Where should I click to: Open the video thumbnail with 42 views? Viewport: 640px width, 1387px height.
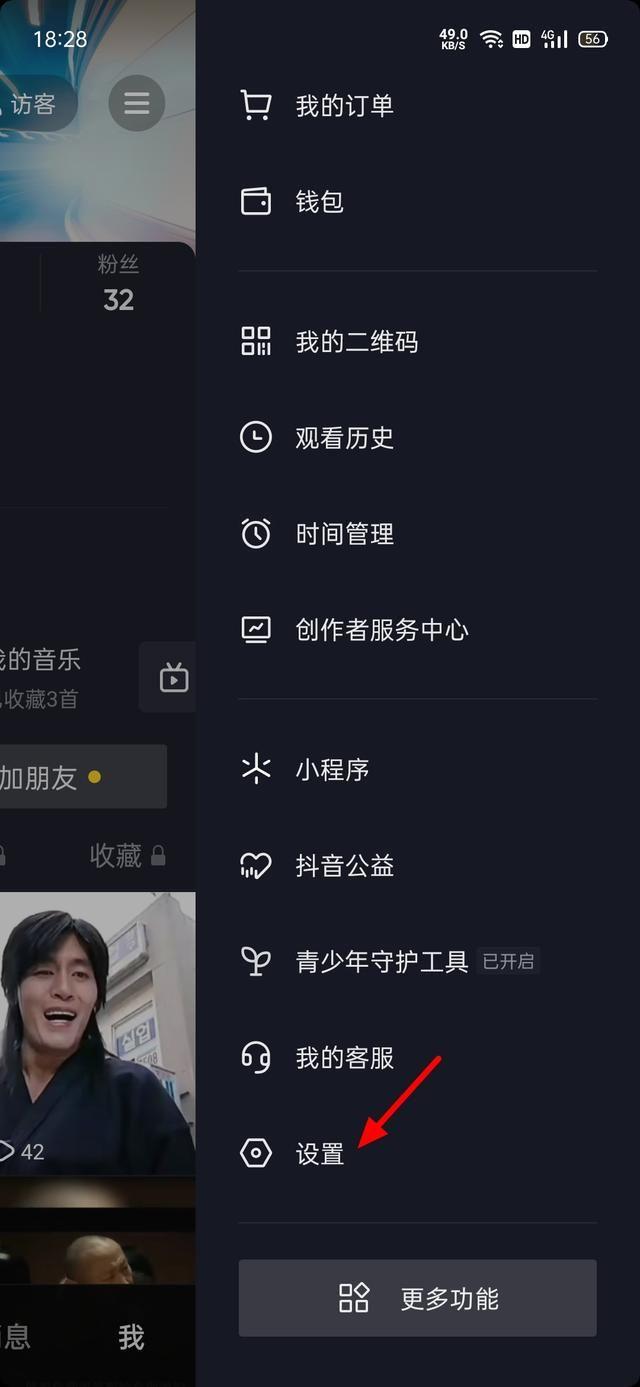point(97,1033)
